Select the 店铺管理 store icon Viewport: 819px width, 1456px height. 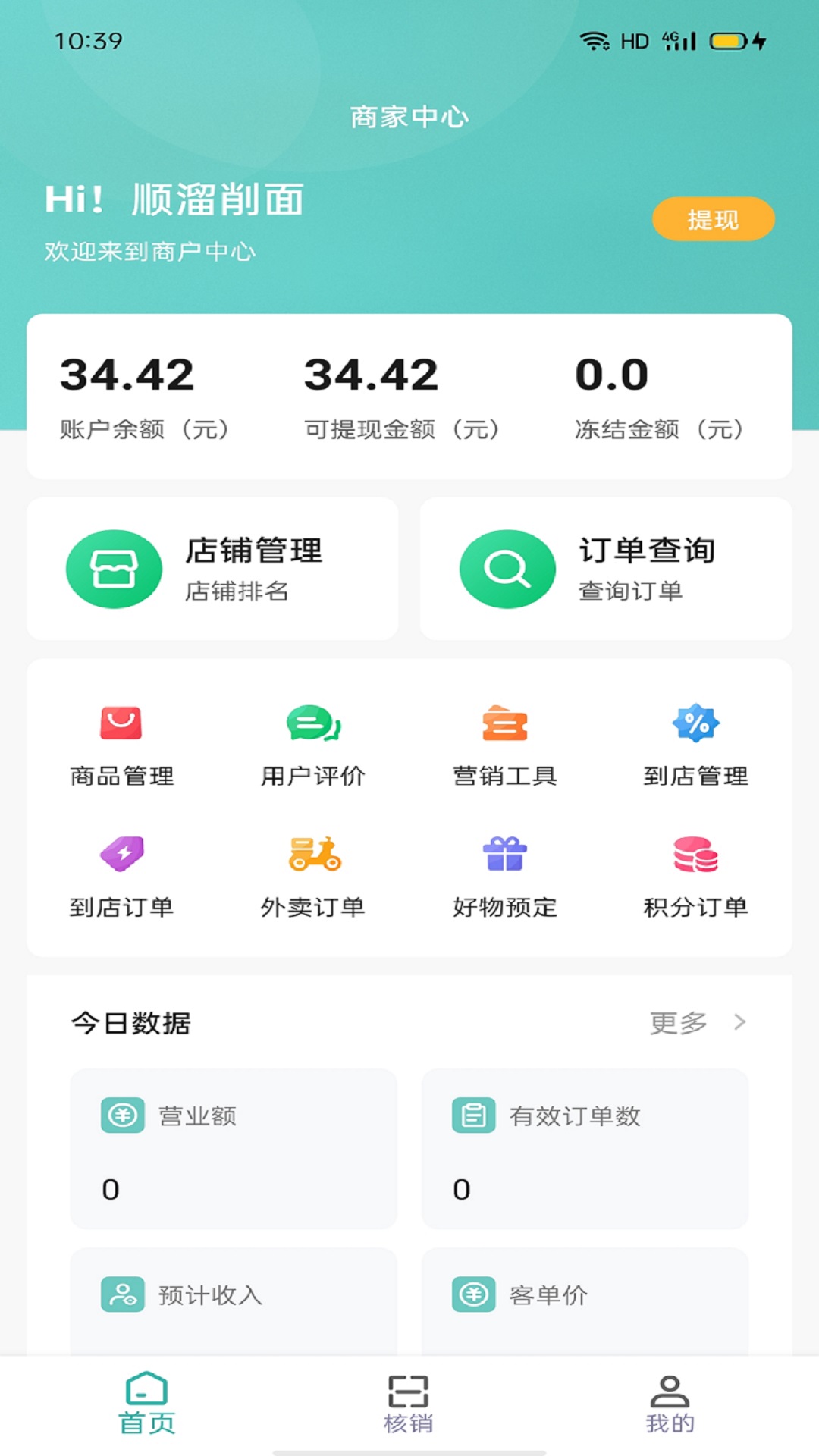114,569
